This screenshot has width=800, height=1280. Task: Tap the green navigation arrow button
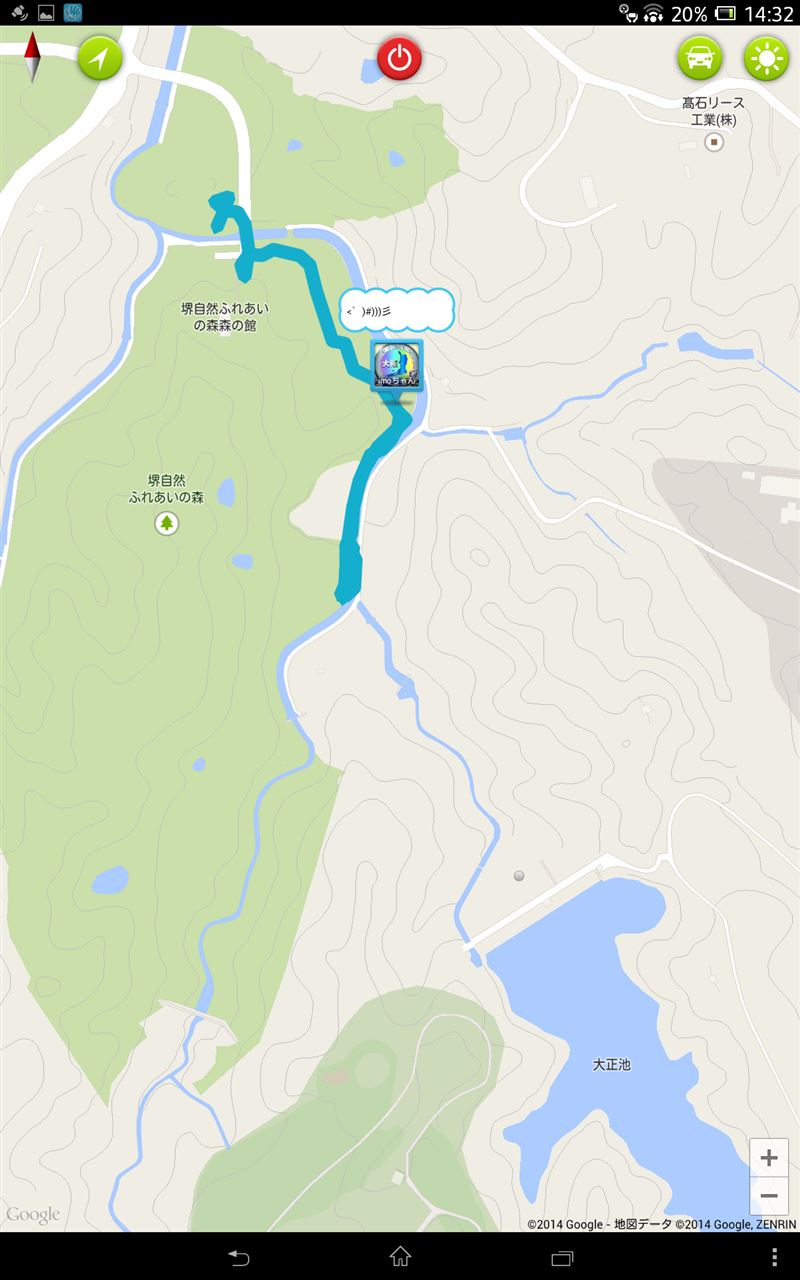tap(100, 58)
